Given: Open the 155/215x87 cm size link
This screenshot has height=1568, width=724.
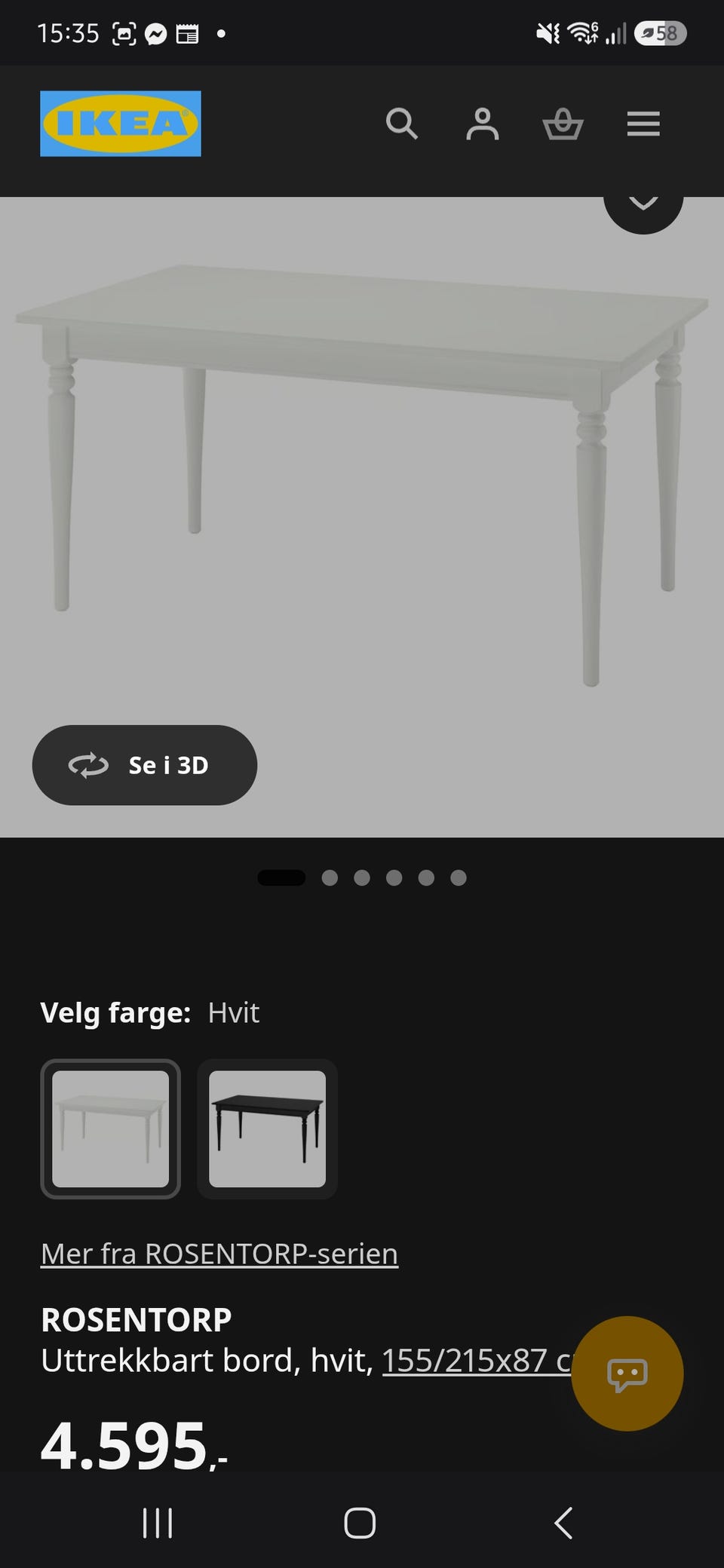Looking at the screenshot, I should [477, 1361].
